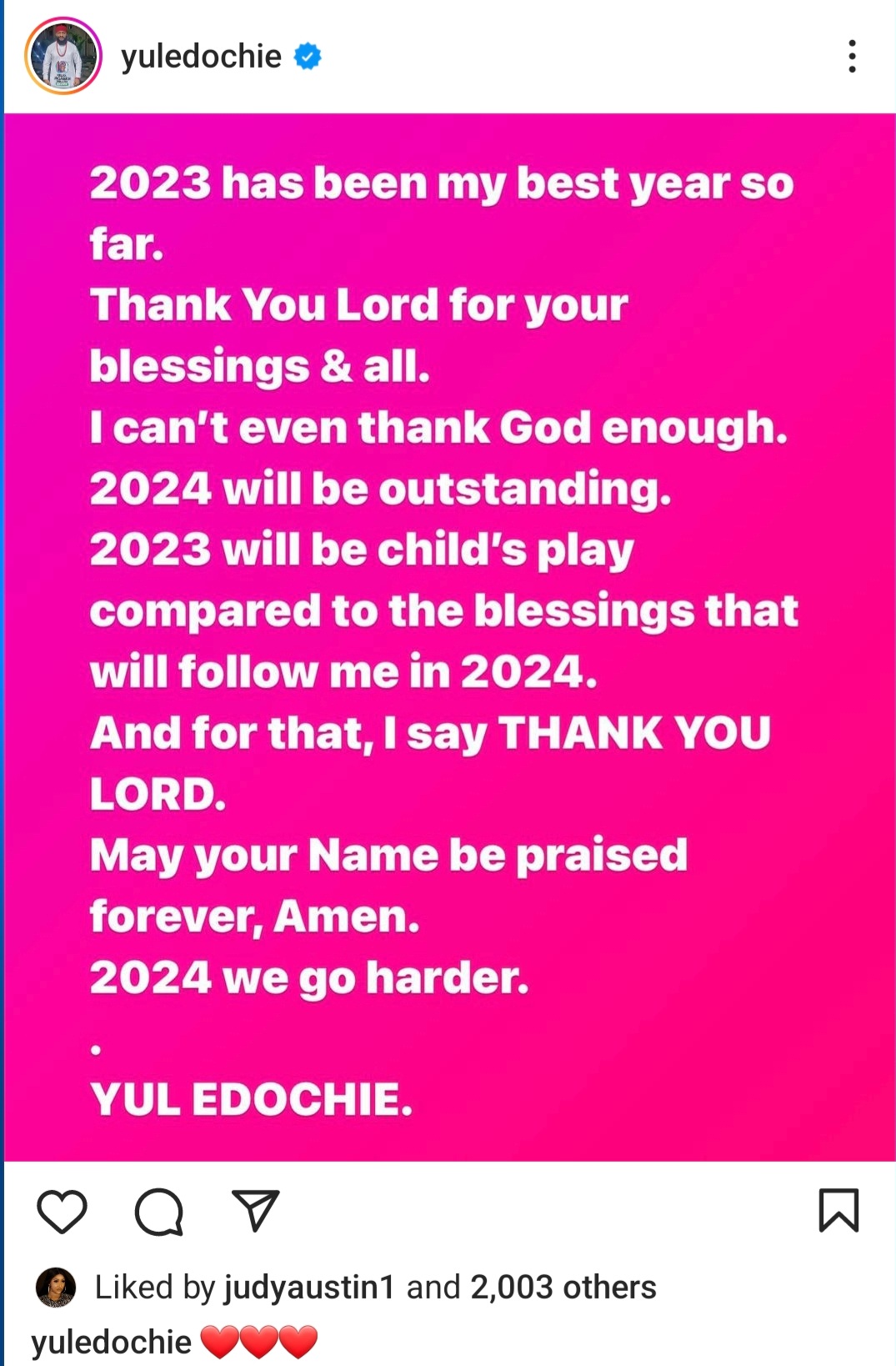The width and height of the screenshot is (896, 1366).
Task: Open the three-dot overflow menu
Action: coord(851,57)
